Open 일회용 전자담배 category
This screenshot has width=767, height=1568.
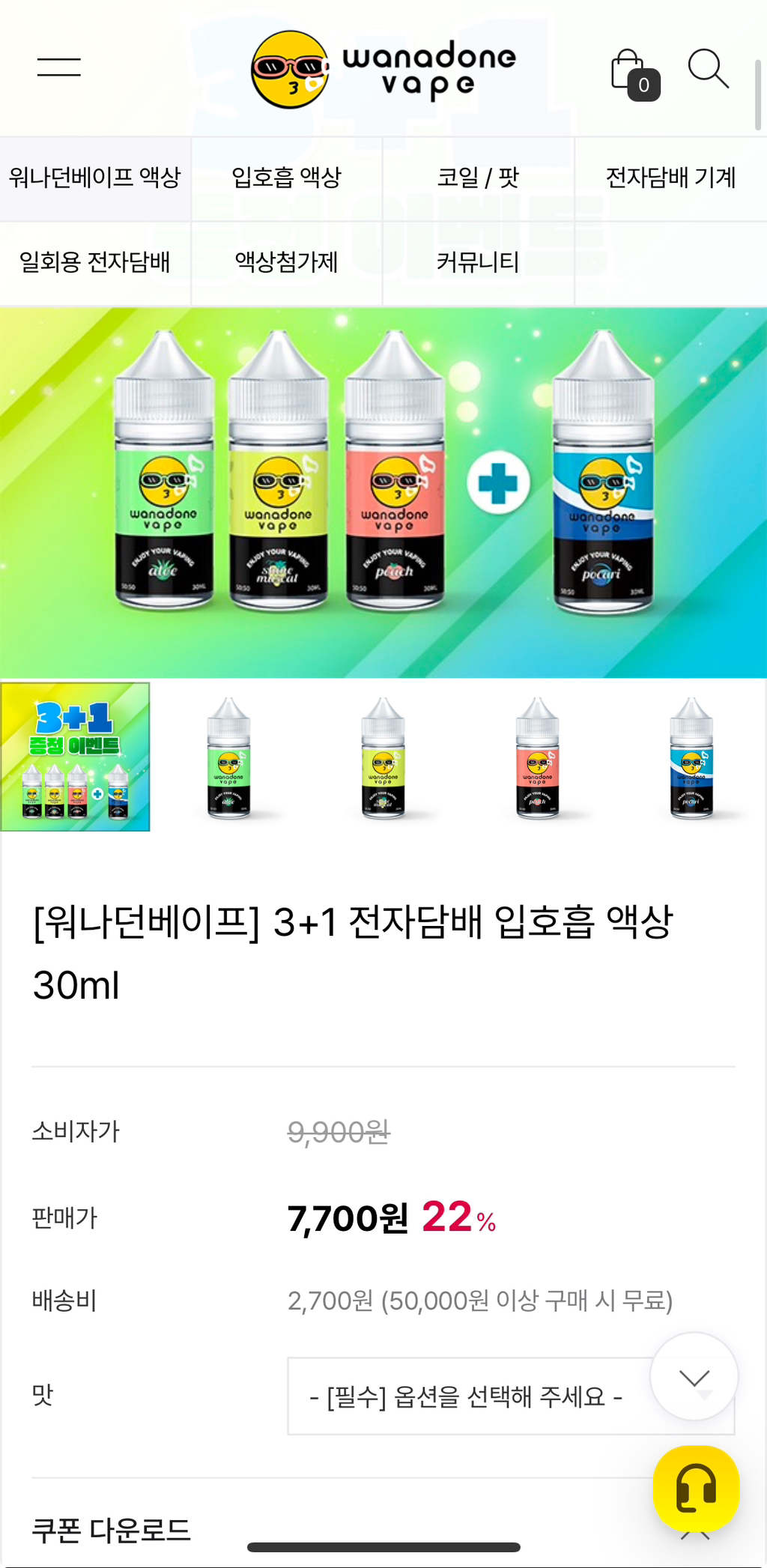pyautogui.click(x=95, y=263)
